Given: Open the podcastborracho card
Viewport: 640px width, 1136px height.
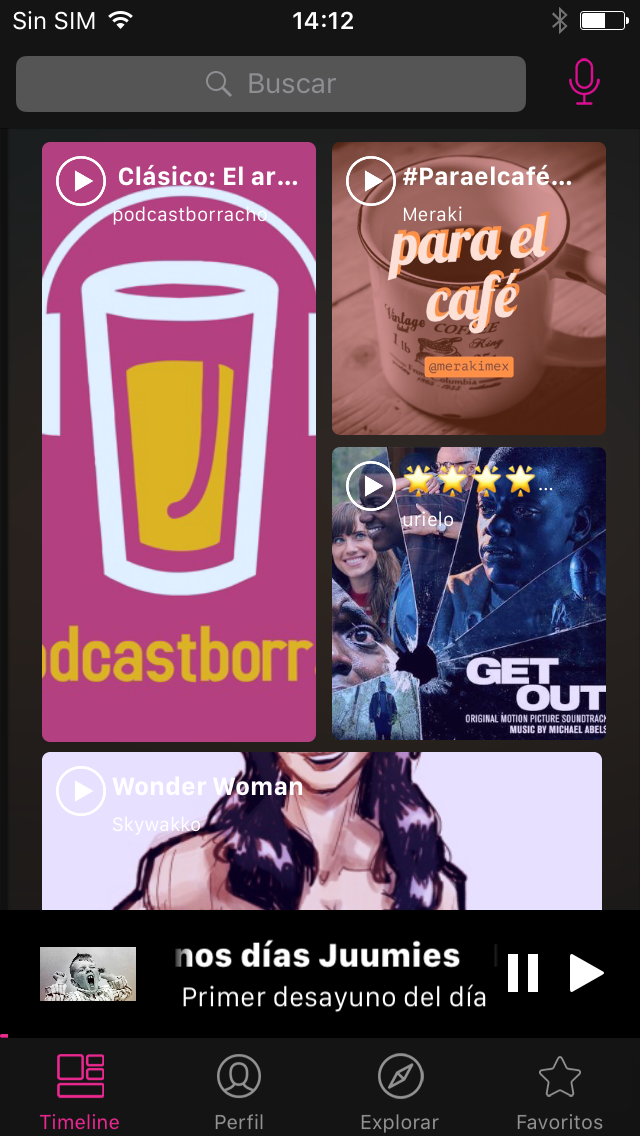Looking at the screenshot, I should pyautogui.click(x=178, y=480).
